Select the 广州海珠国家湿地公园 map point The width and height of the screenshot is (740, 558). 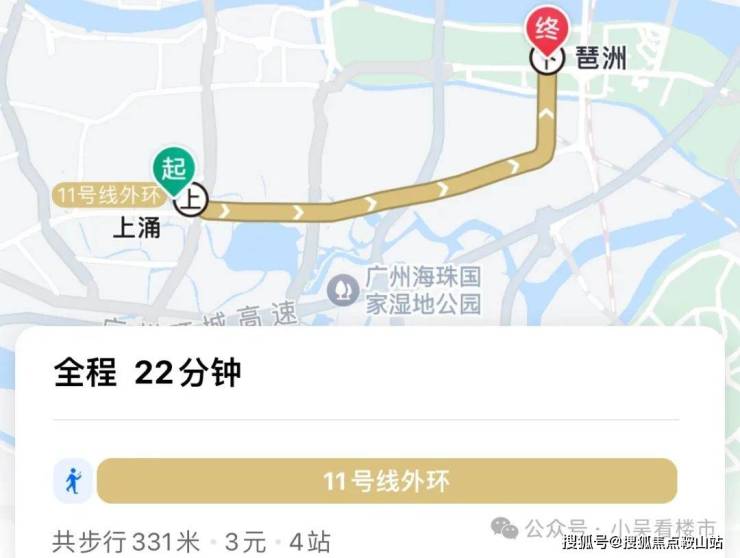pos(343,291)
